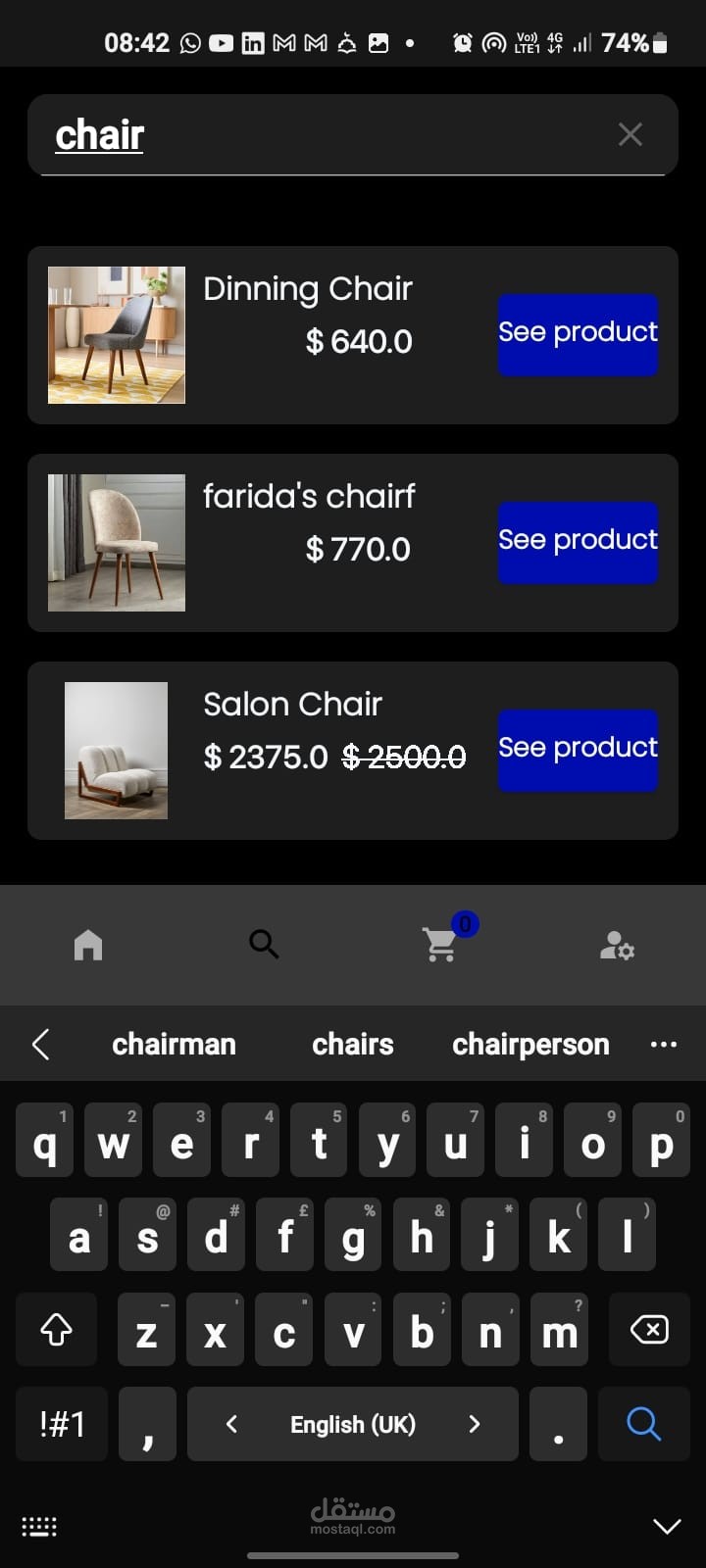706x1568 pixels.
Task: Pick the "chairs" keyboard suggestion
Action: [x=353, y=1044]
